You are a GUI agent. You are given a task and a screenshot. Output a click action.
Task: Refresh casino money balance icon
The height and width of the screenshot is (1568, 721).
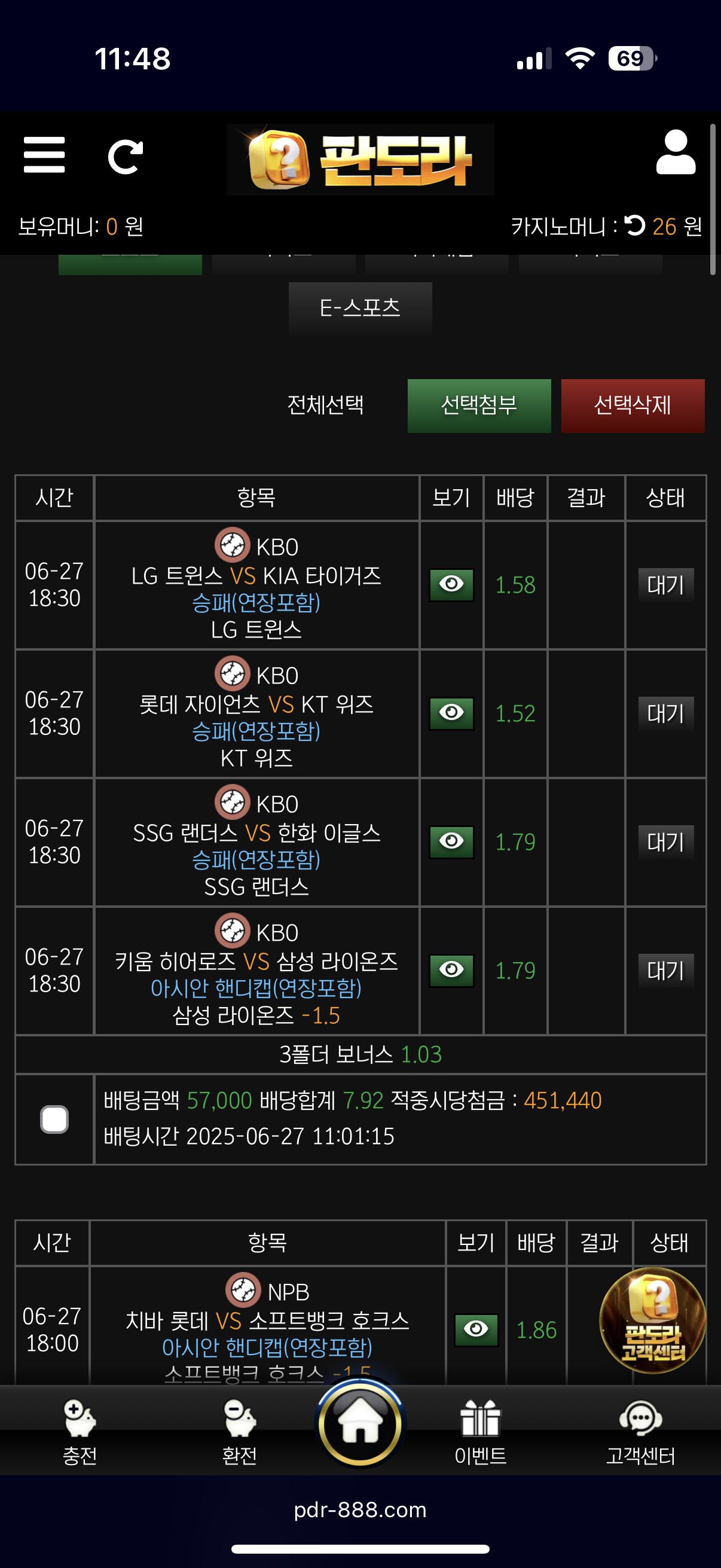point(634,226)
